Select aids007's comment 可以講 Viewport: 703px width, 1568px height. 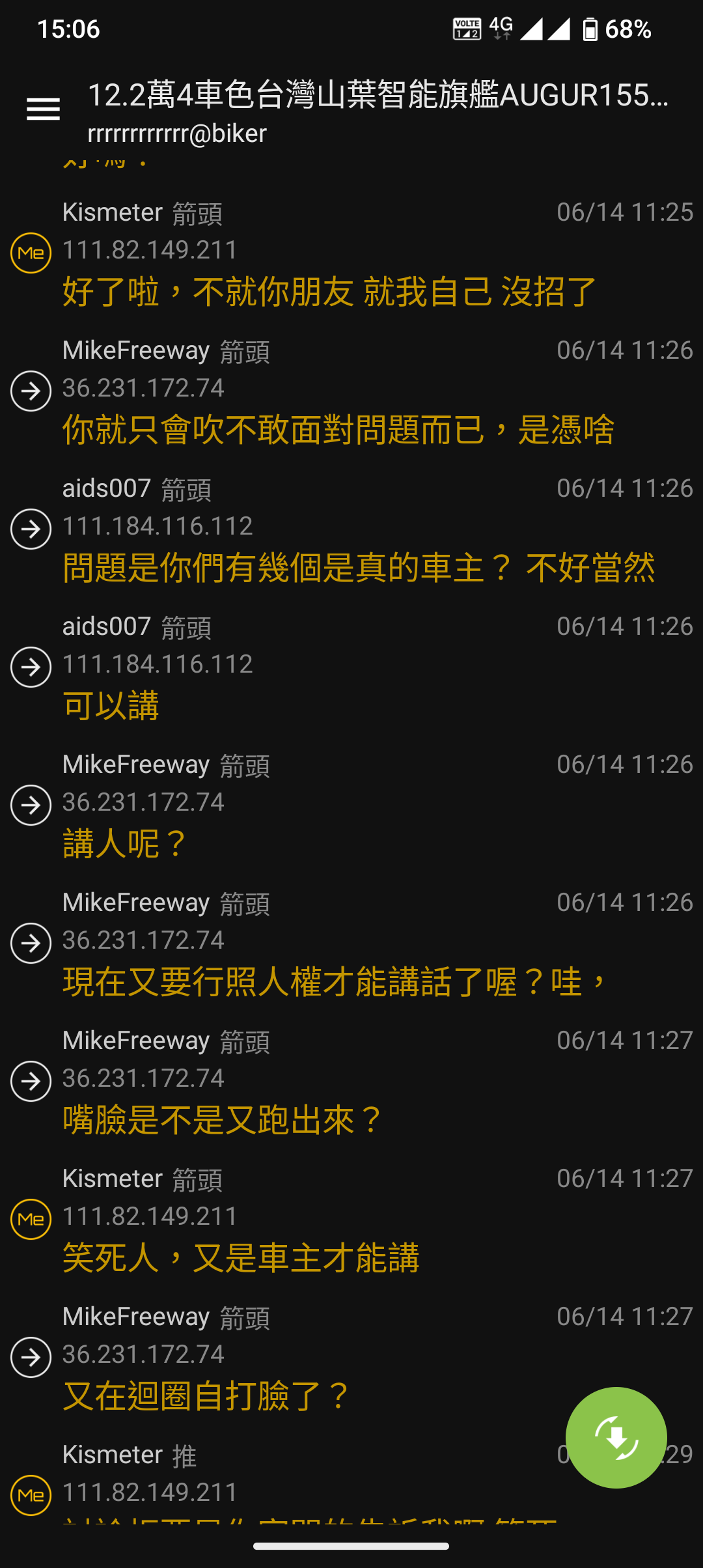tap(351, 667)
